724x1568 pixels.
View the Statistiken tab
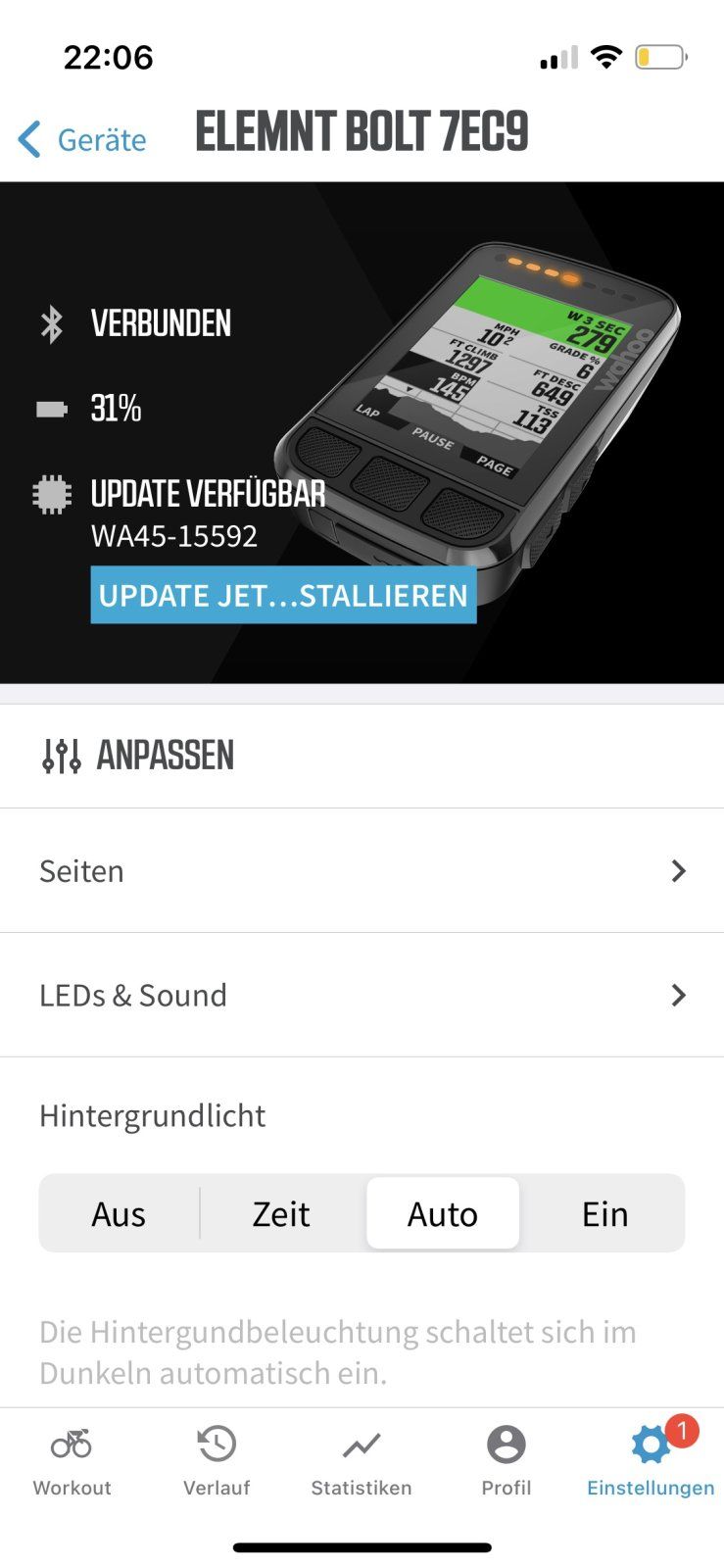[362, 1461]
